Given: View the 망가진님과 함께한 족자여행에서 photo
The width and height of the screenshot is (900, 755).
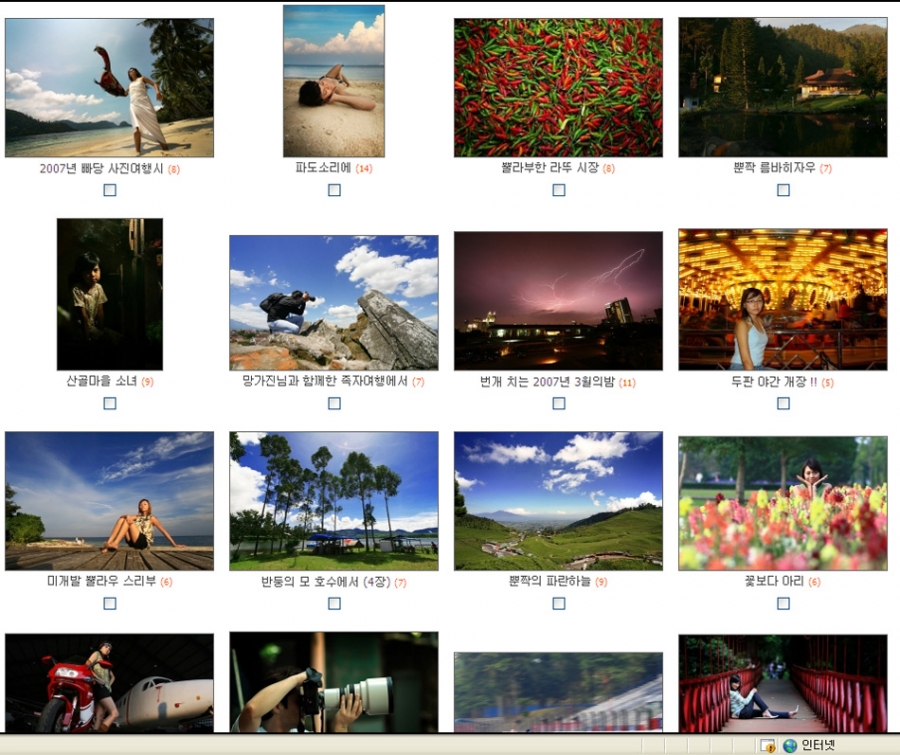Looking at the screenshot, I should click(x=333, y=303).
